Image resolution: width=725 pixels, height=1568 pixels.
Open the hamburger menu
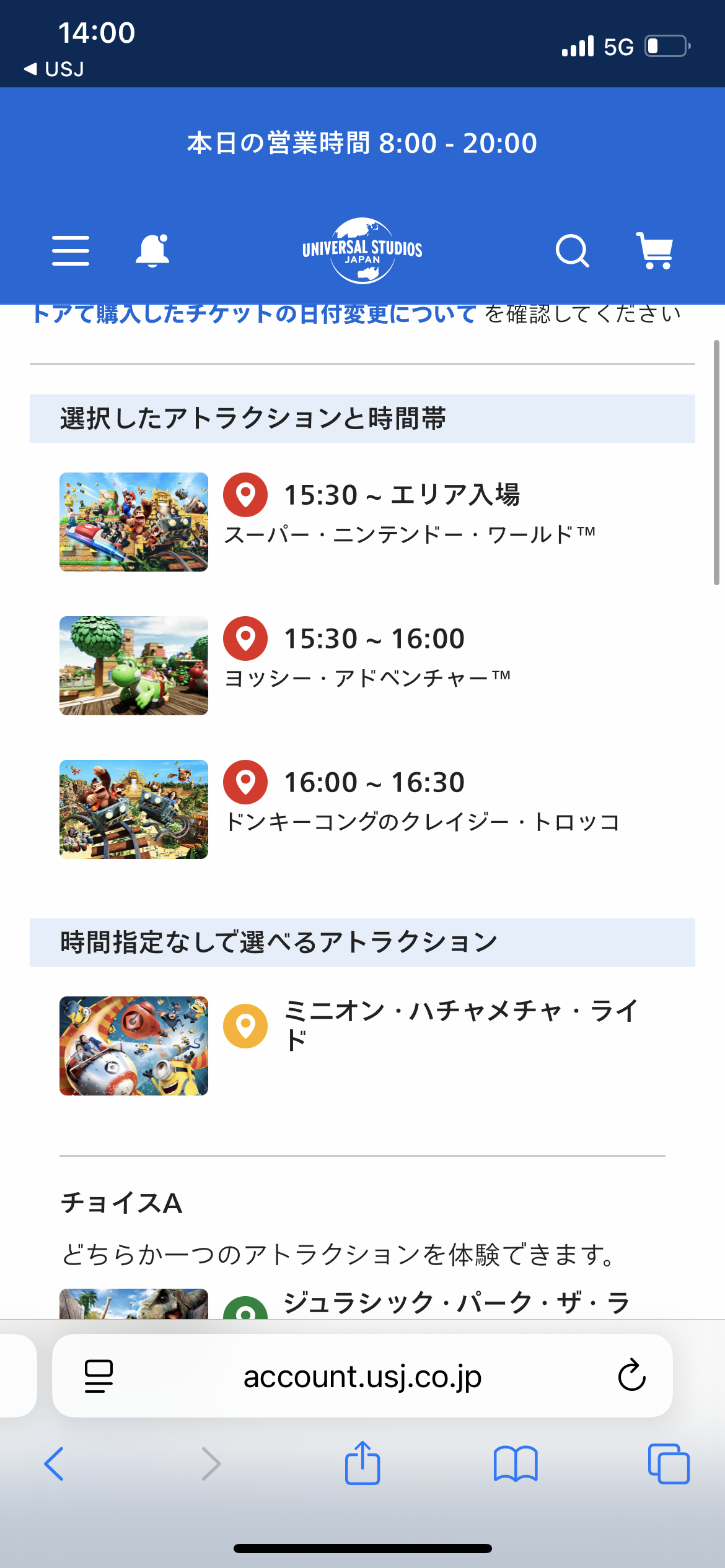pos(71,251)
